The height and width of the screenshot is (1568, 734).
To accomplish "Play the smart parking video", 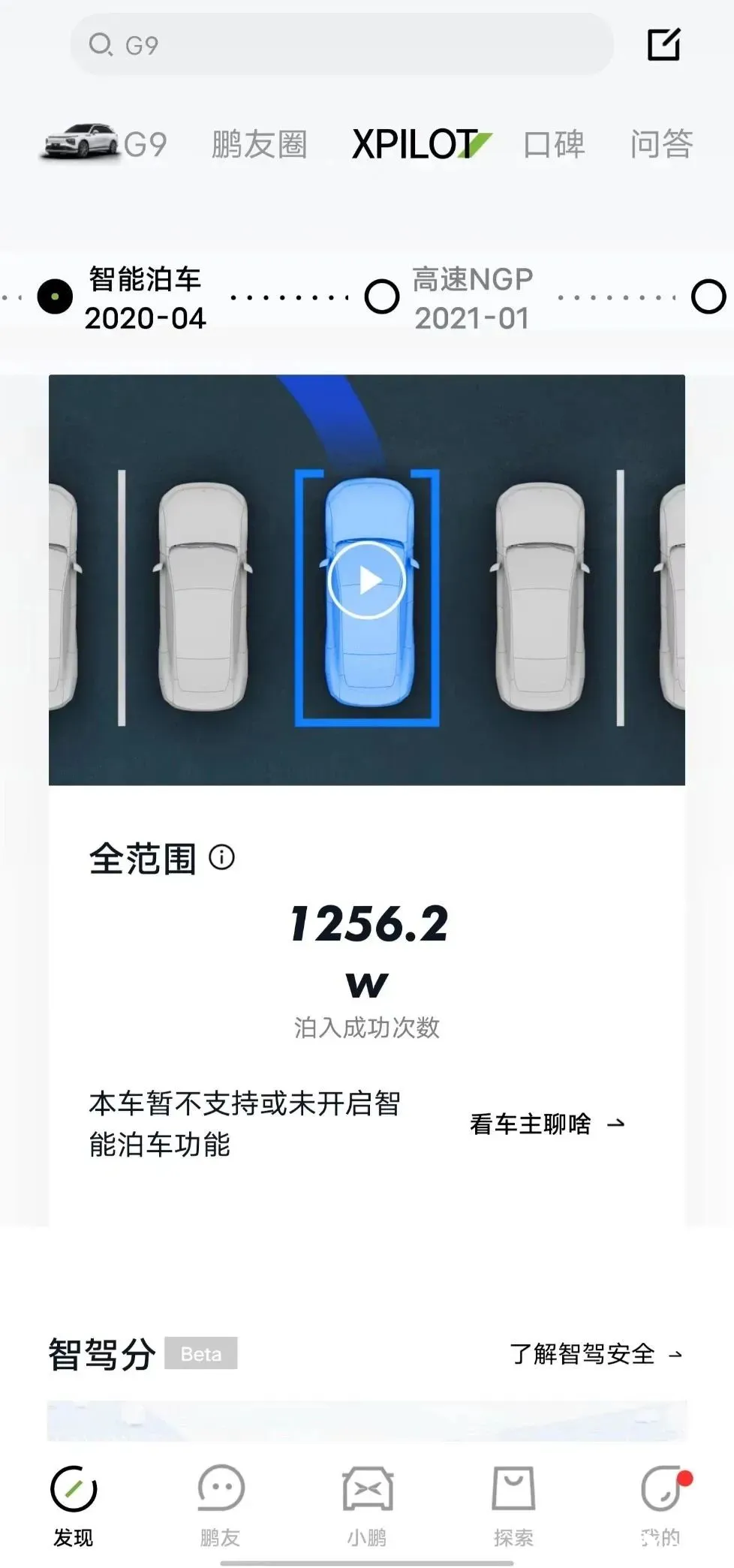I will click(366, 580).
